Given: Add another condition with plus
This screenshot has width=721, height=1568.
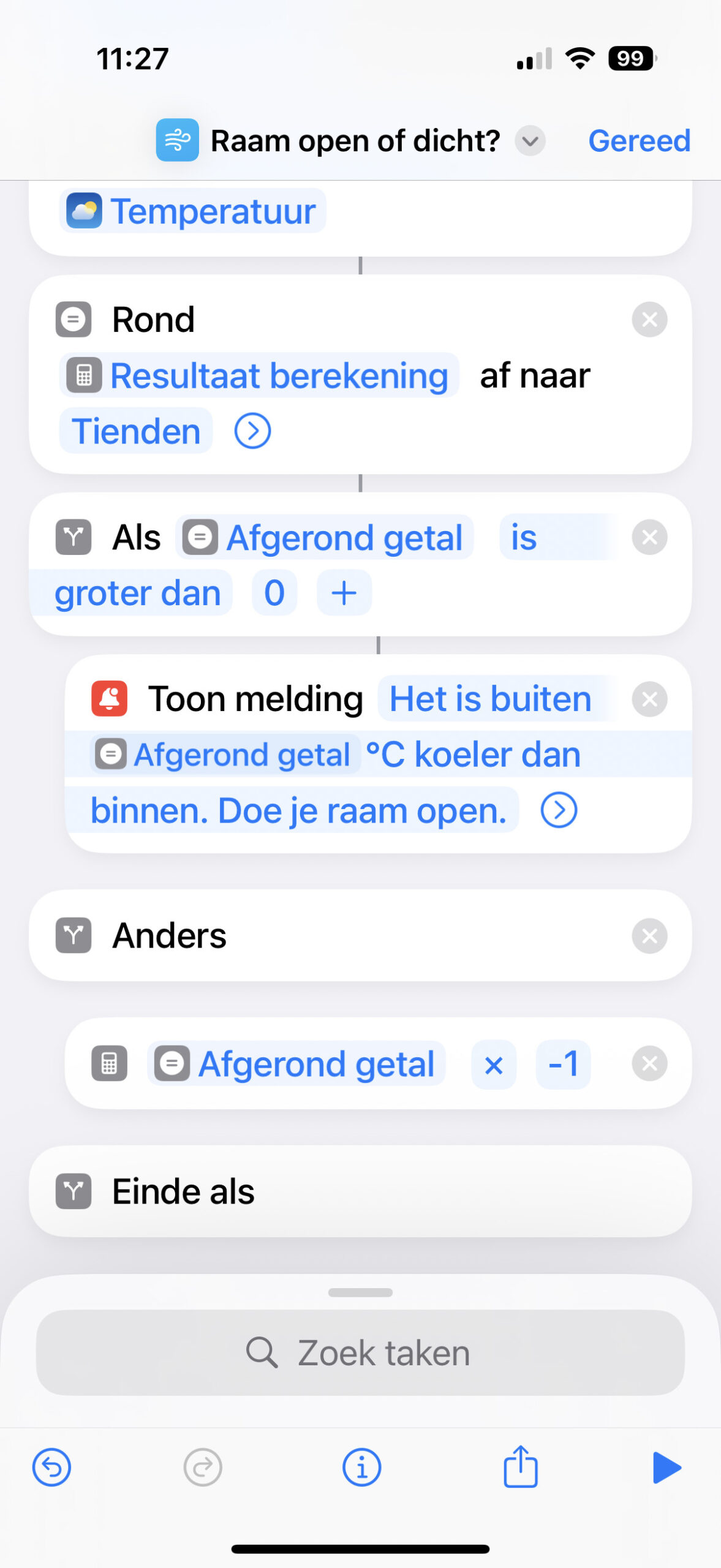Looking at the screenshot, I should click(x=344, y=593).
